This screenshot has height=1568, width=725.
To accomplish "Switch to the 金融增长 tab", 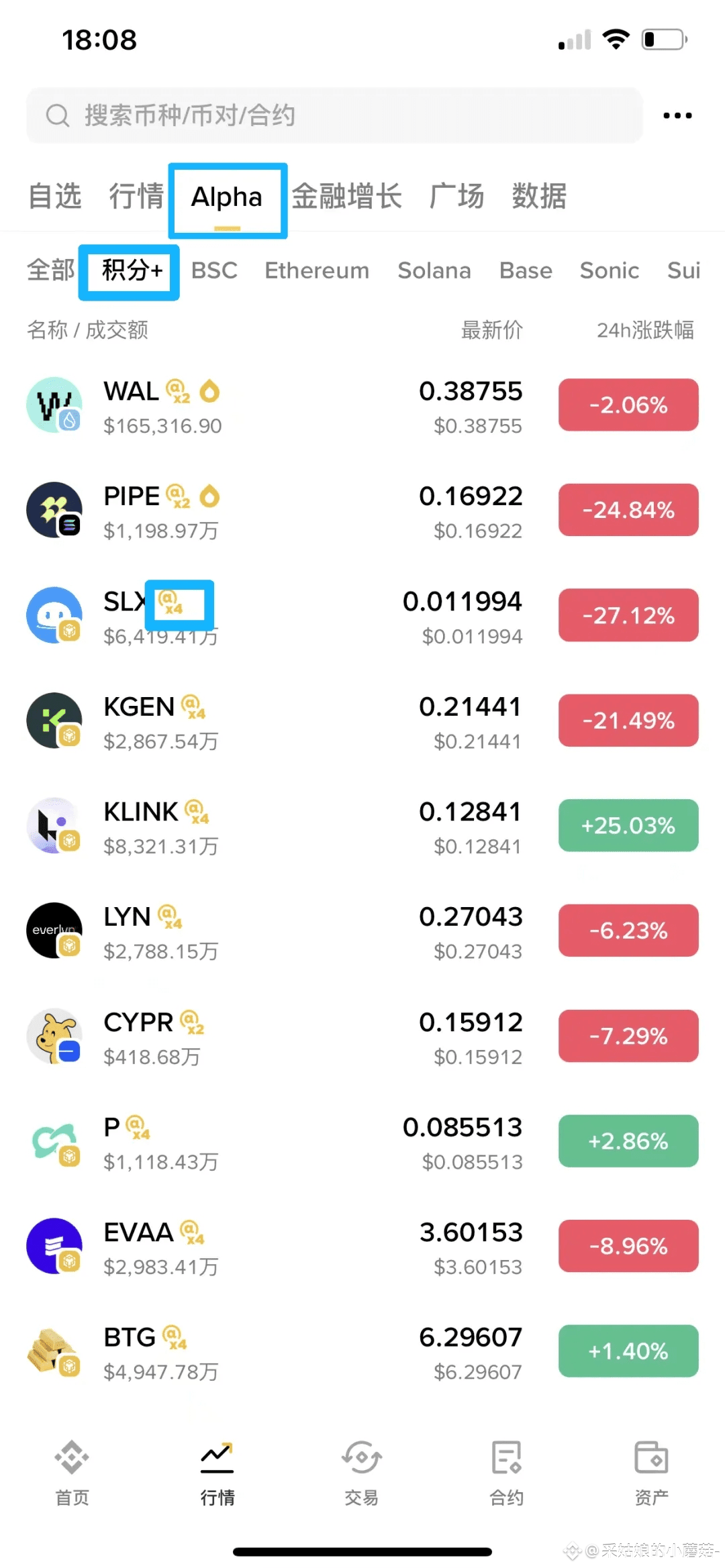I will point(346,197).
